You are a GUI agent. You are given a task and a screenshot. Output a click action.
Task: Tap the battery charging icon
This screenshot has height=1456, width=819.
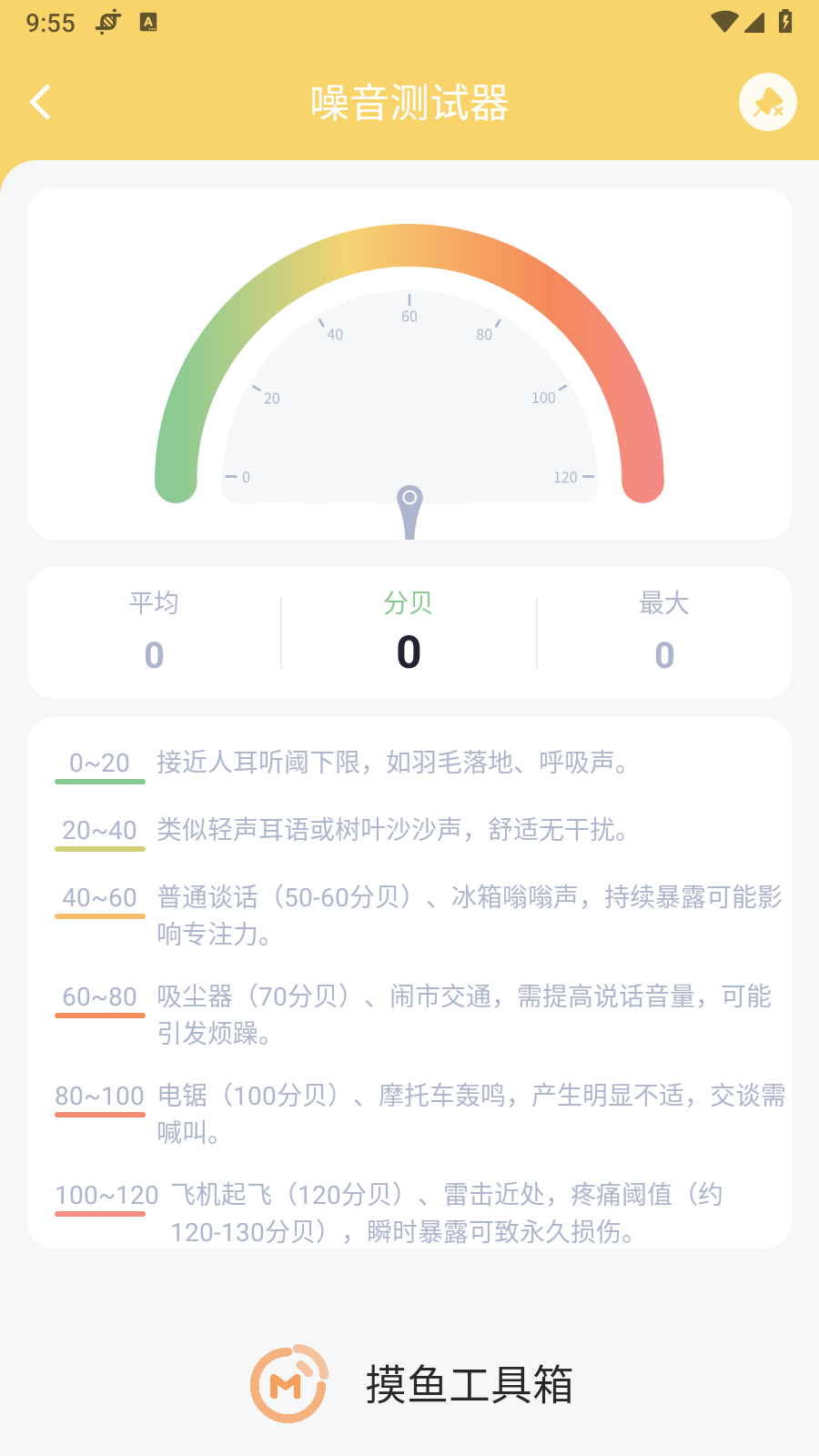[x=786, y=20]
